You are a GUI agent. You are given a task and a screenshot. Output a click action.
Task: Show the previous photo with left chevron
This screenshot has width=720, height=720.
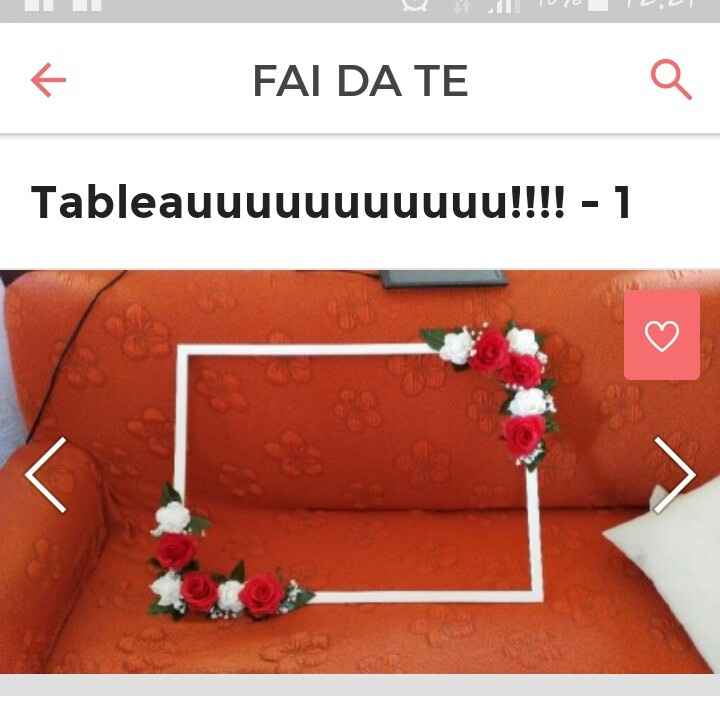pyautogui.click(x=46, y=475)
